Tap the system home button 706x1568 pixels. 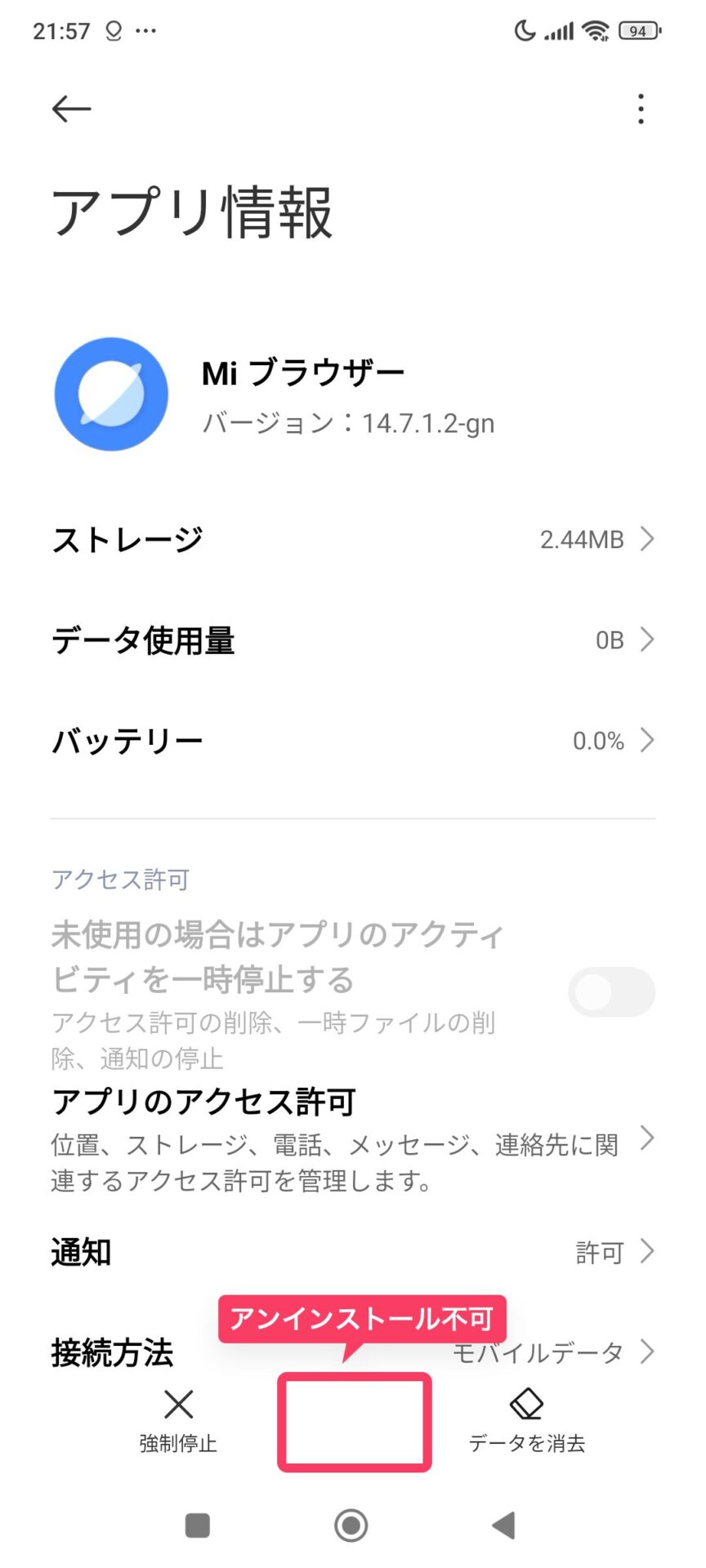tap(351, 1525)
